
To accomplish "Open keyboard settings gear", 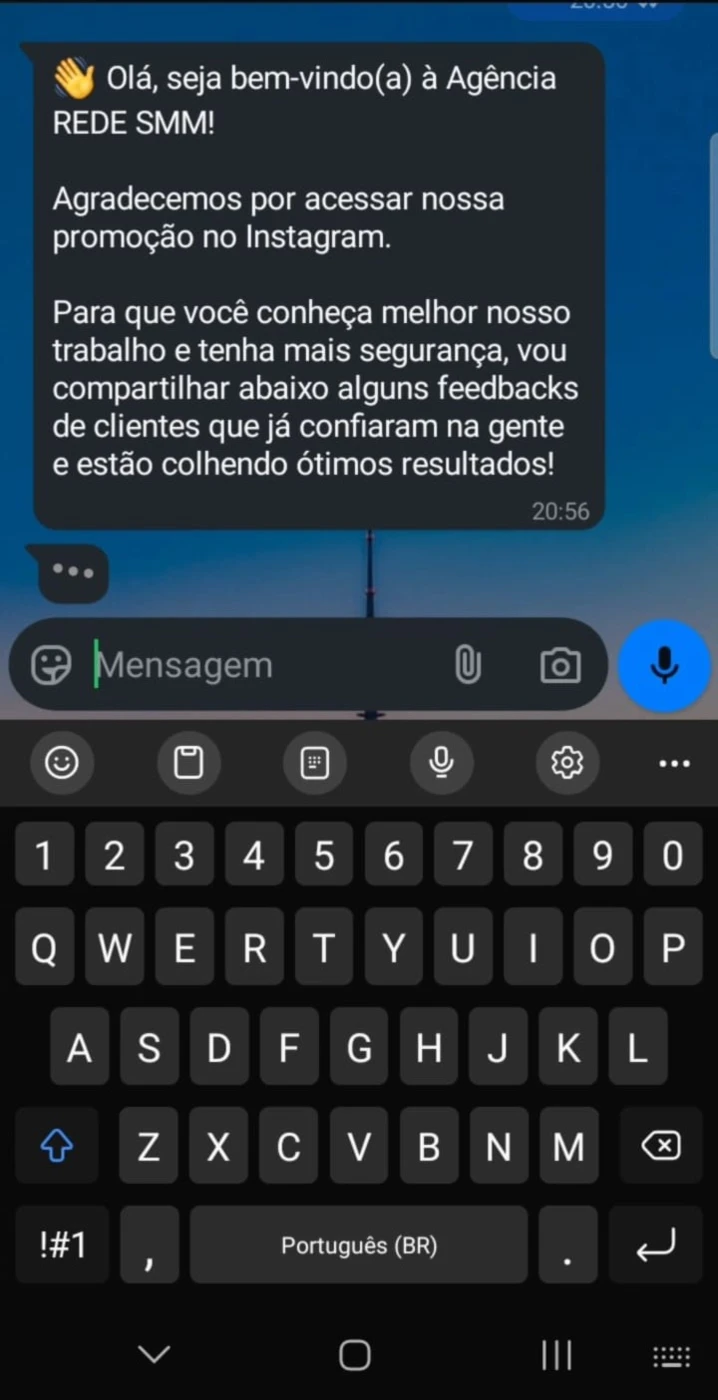I will tap(567, 764).
